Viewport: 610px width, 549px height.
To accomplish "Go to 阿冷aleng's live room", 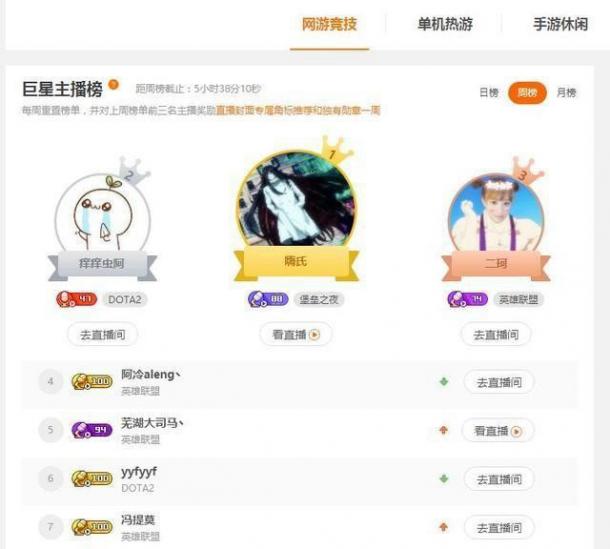I will point(497,382).
